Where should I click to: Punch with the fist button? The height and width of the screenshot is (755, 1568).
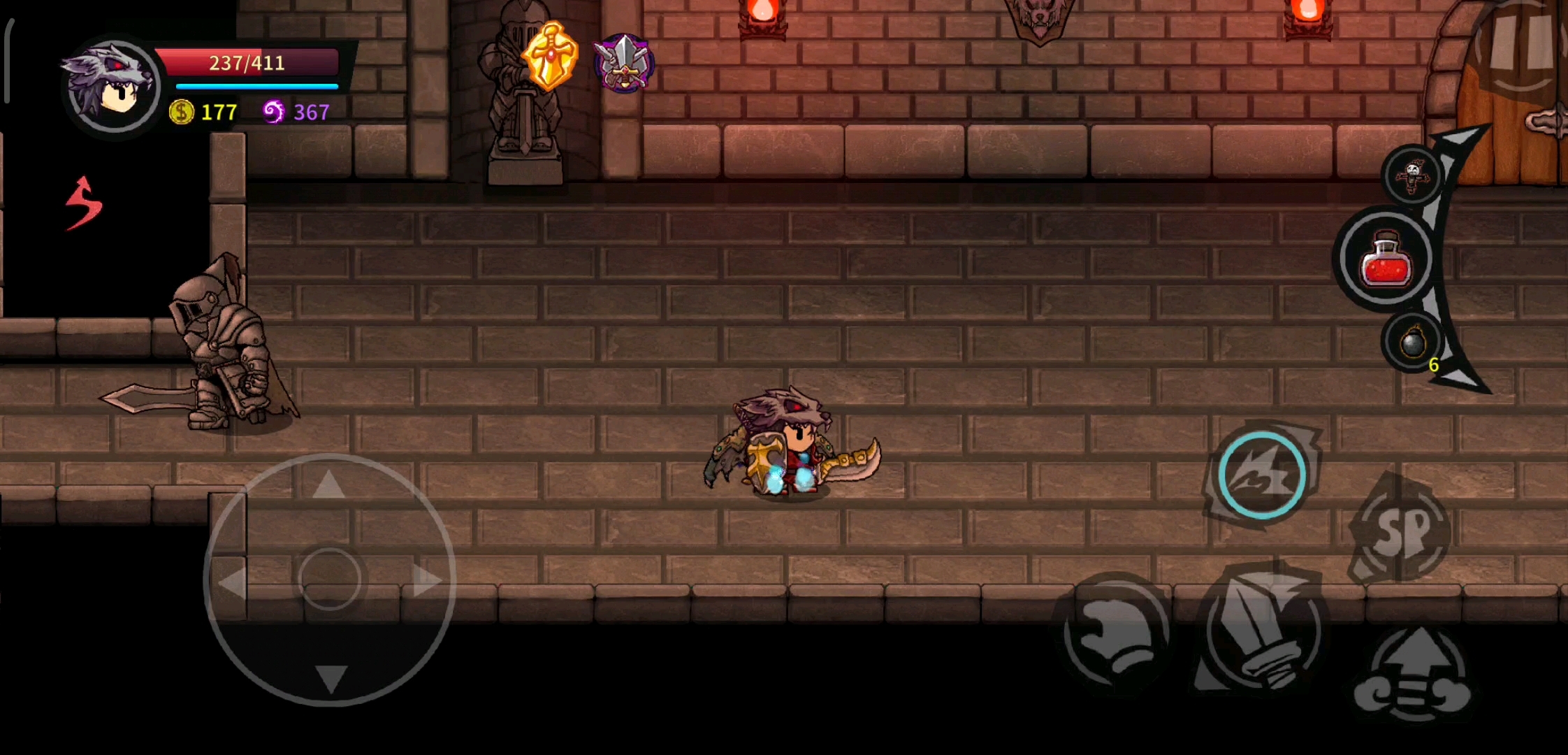(1116, 633)
